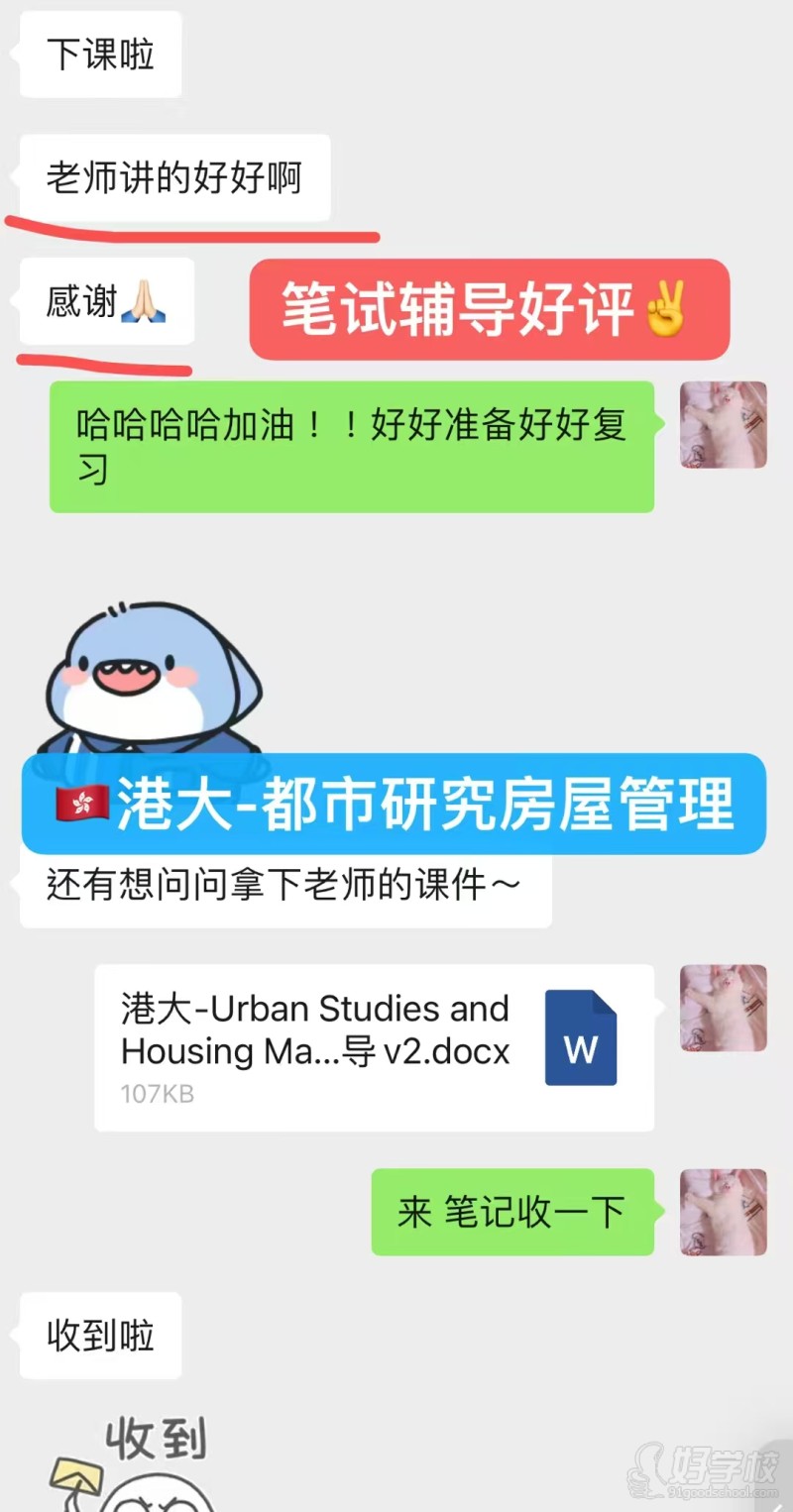The image size is (793, 1512).
Task: Select the 下课啦 message bubble
Action: [x=99, y=54]
